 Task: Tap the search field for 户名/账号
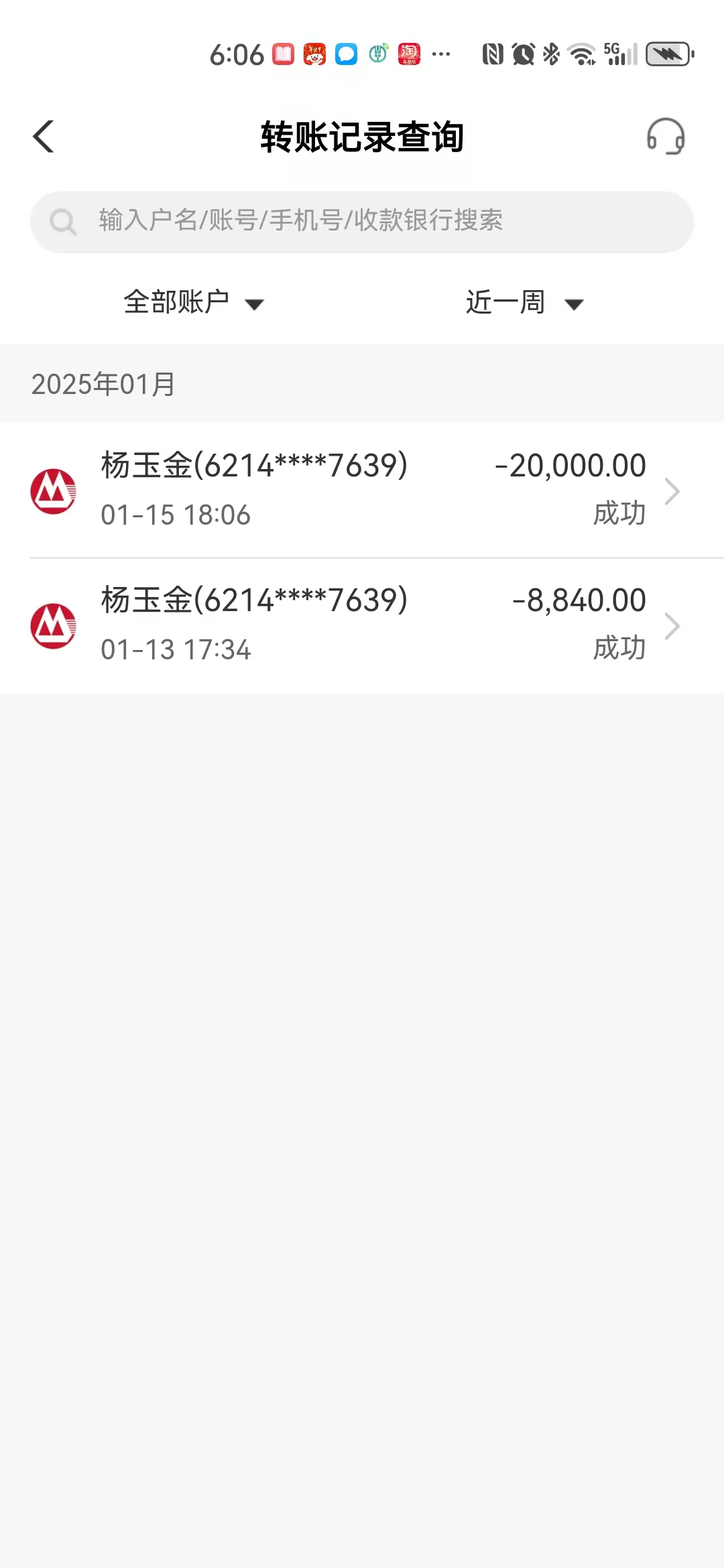click(362, 222)
